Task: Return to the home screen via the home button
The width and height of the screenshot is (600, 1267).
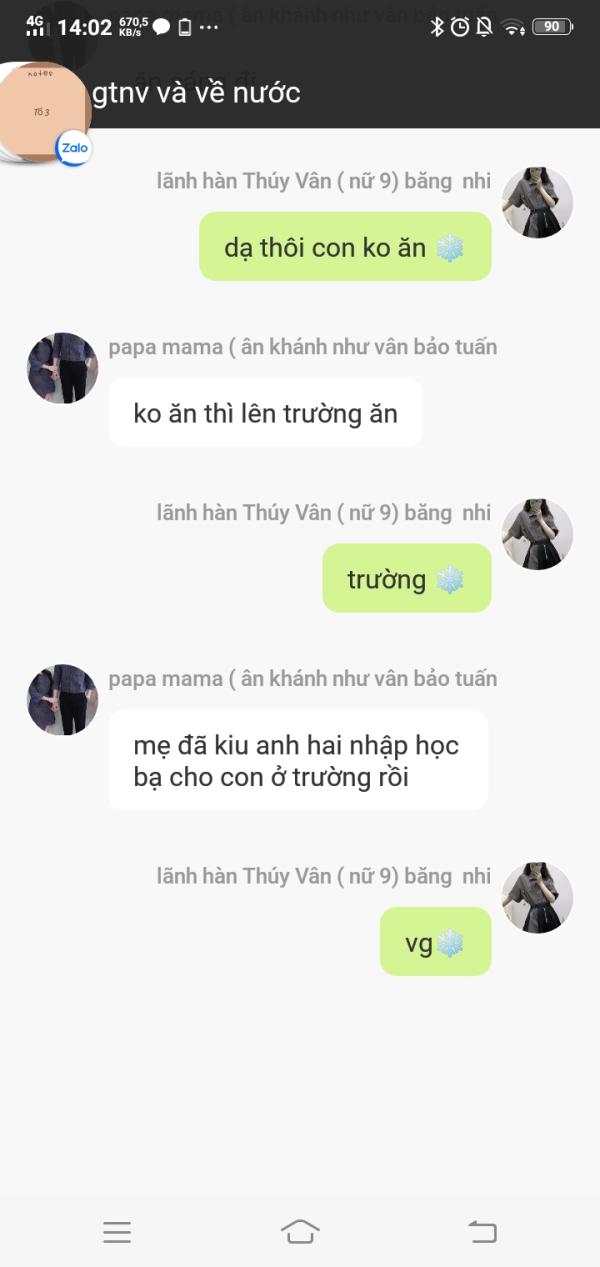Action: pos(300,1231)
